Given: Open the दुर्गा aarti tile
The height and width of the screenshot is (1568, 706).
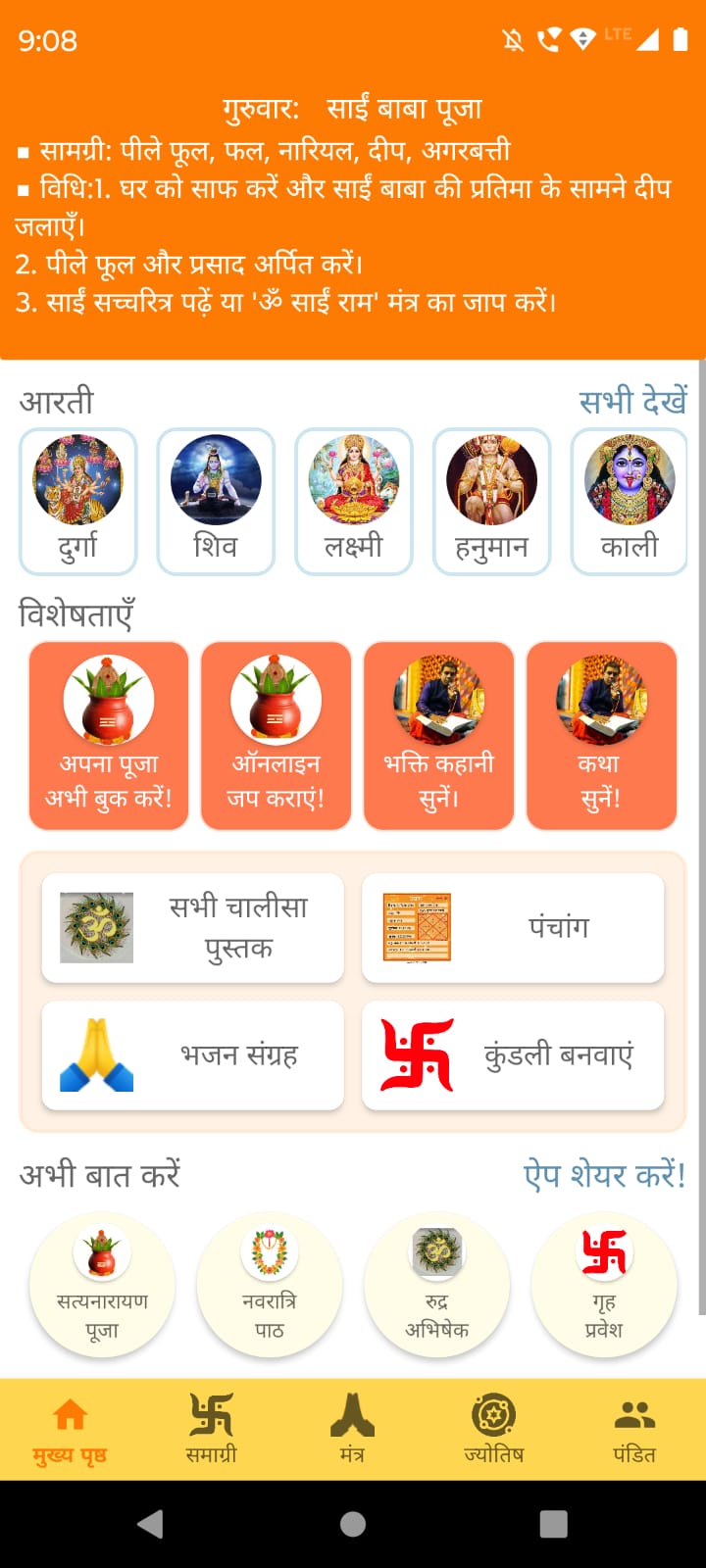Looking at the screenshot, I should [x=78, y=501].
